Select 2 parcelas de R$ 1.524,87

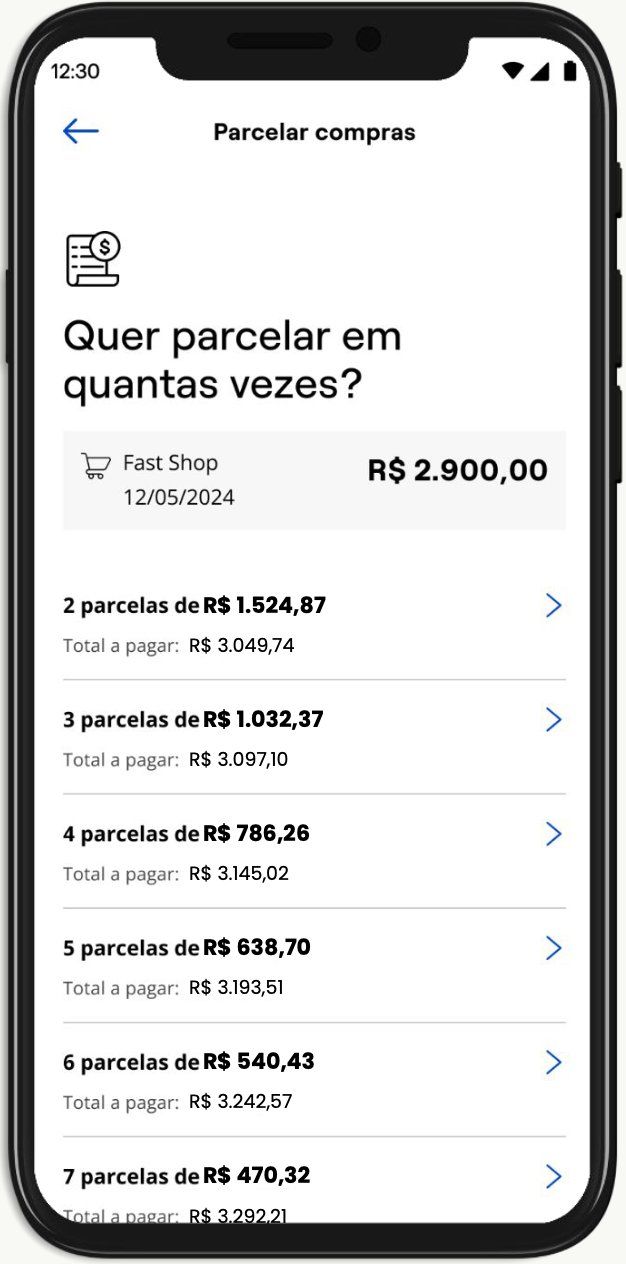[313, 623]
